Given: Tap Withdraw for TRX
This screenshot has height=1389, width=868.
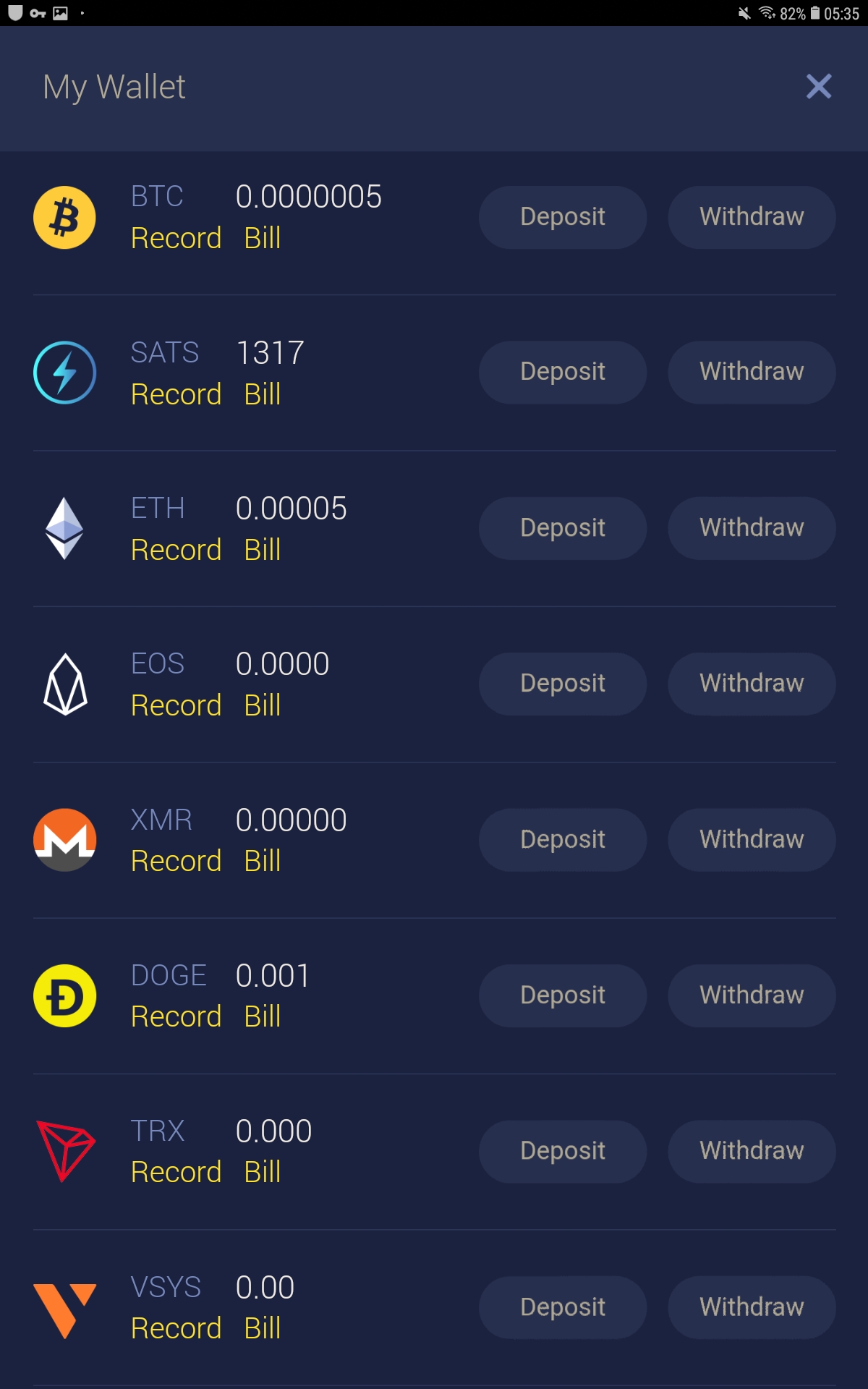Looking at the screenshot, I should 751,1151.
